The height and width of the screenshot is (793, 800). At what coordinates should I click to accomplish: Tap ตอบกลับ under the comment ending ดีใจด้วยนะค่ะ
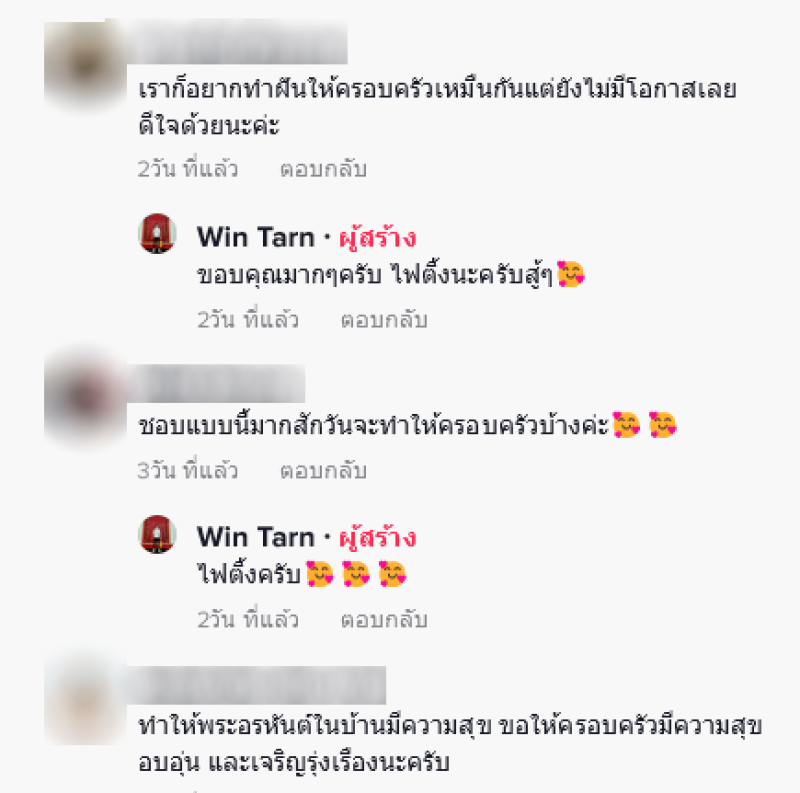[x=323, y=169]
